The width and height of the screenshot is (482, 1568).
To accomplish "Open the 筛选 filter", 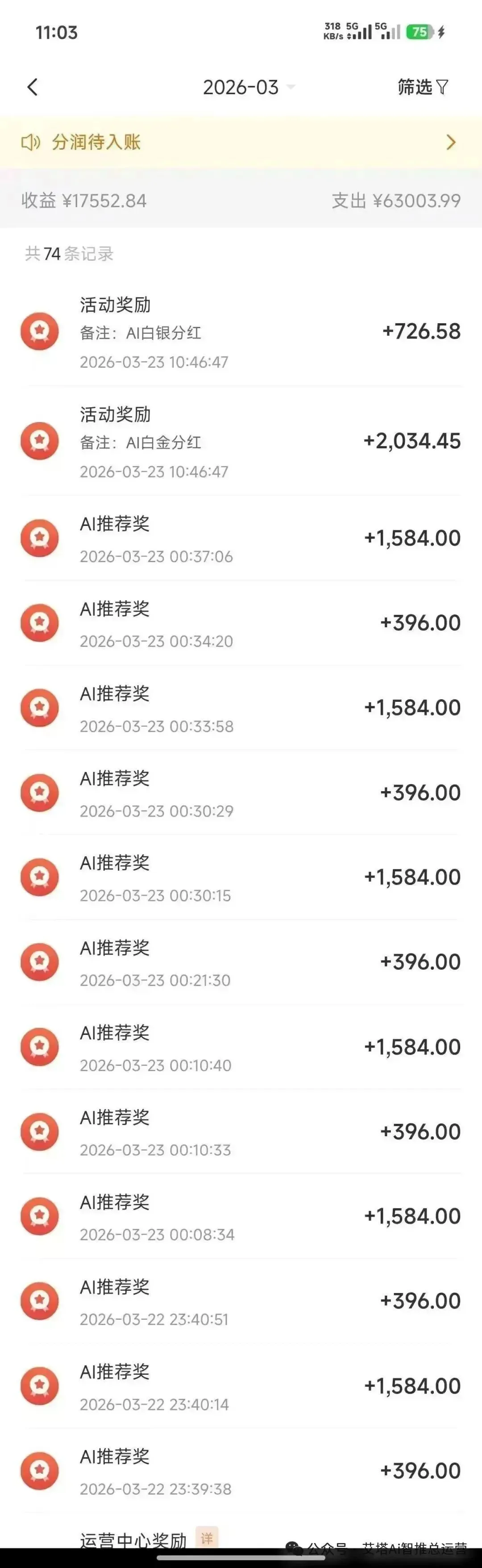I will 423,87.
